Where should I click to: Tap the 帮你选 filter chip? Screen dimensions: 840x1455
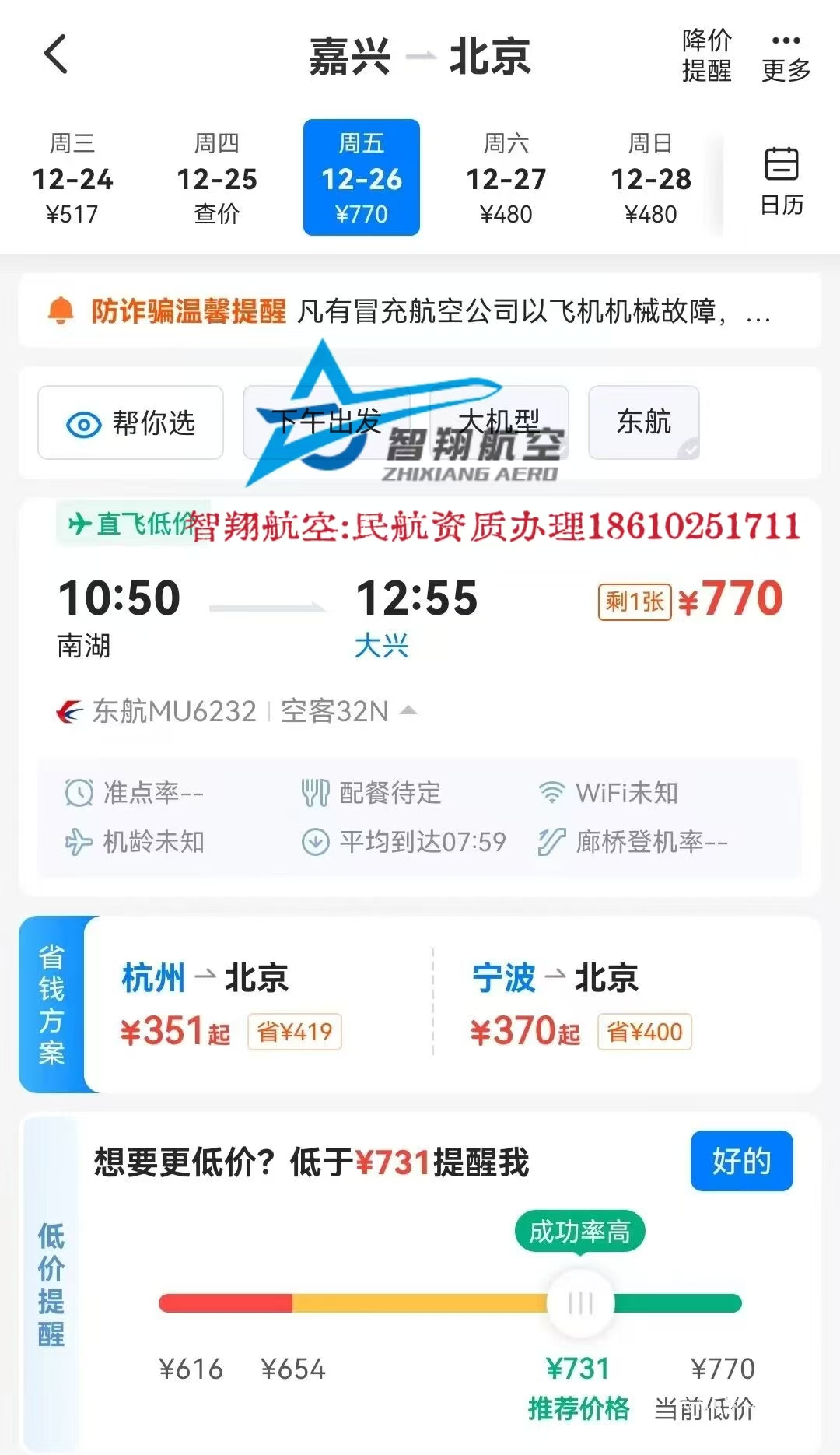pos(131,423)
